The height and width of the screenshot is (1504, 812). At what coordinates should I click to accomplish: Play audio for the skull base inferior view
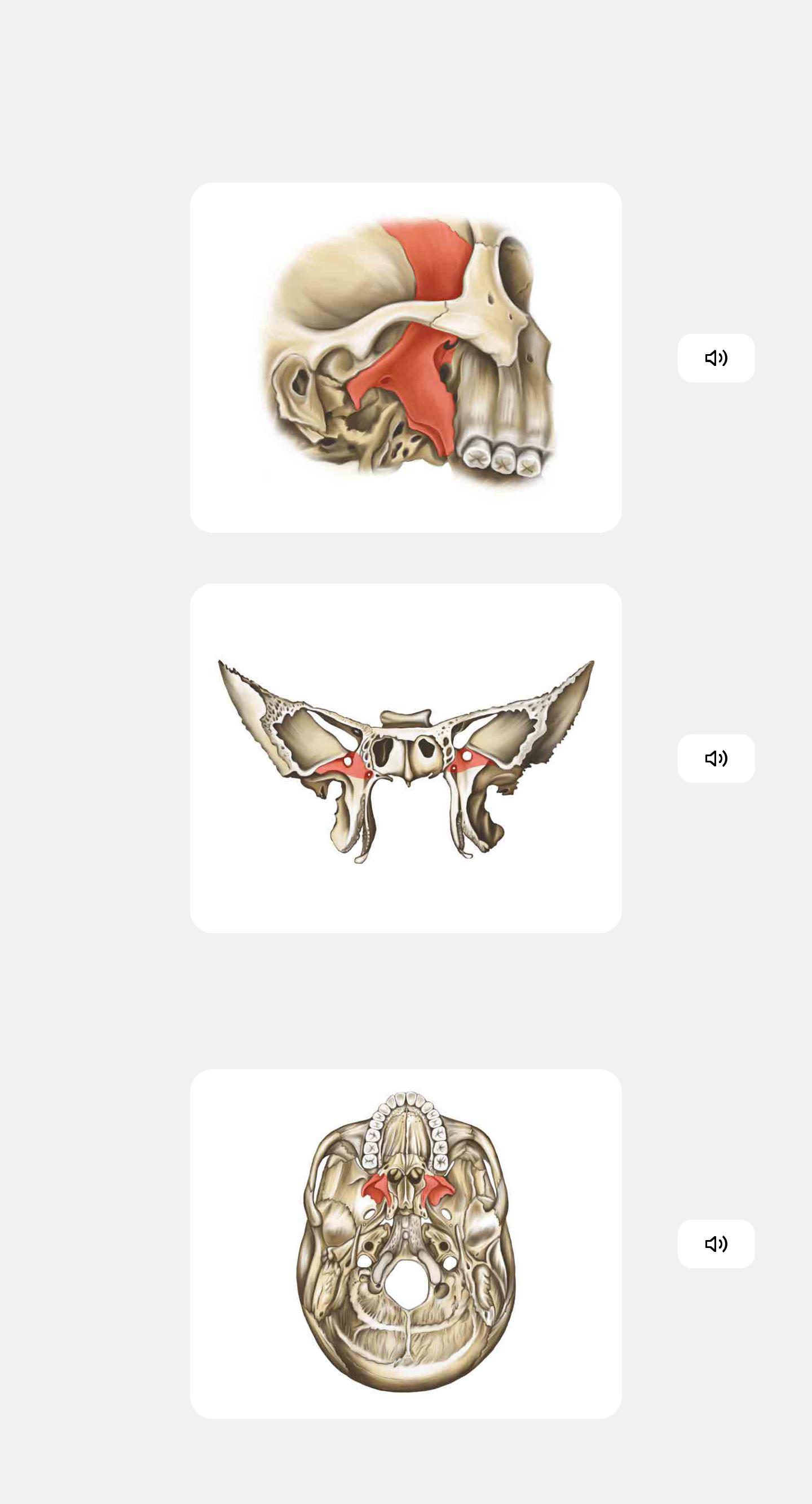tap(716, 1243)
